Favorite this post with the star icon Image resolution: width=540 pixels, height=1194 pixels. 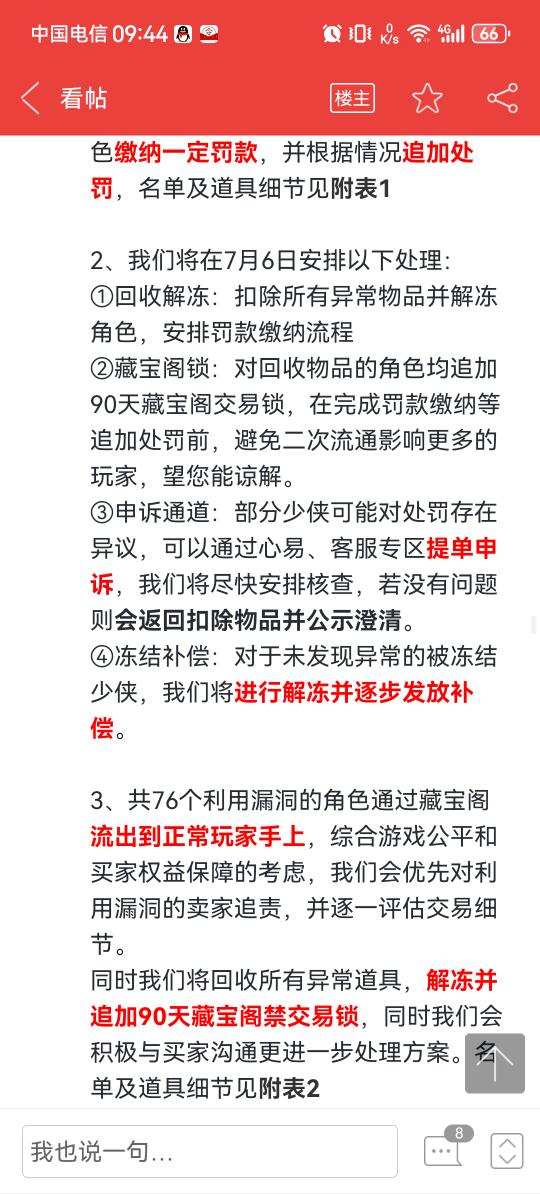point(427,98)
